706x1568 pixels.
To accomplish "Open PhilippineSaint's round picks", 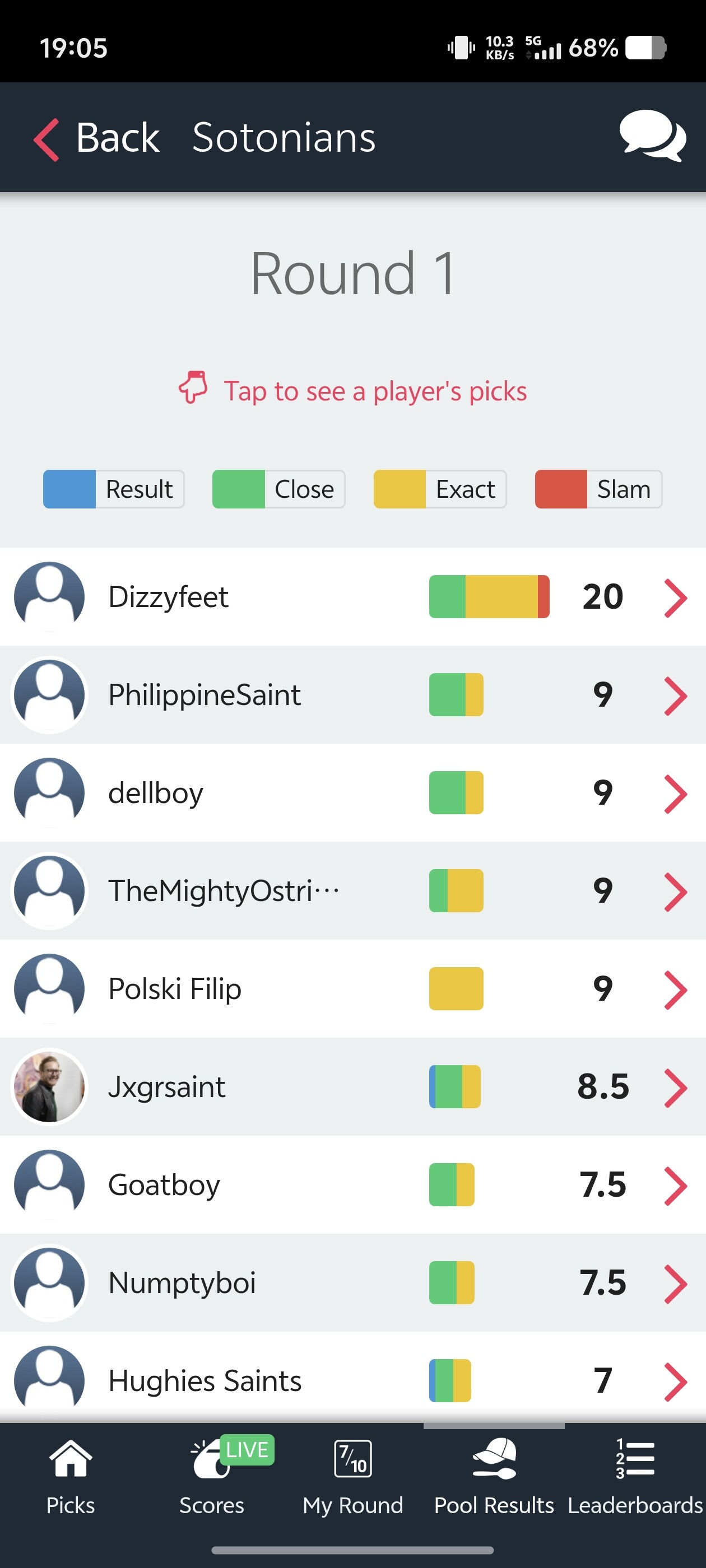I will point(352,694).
